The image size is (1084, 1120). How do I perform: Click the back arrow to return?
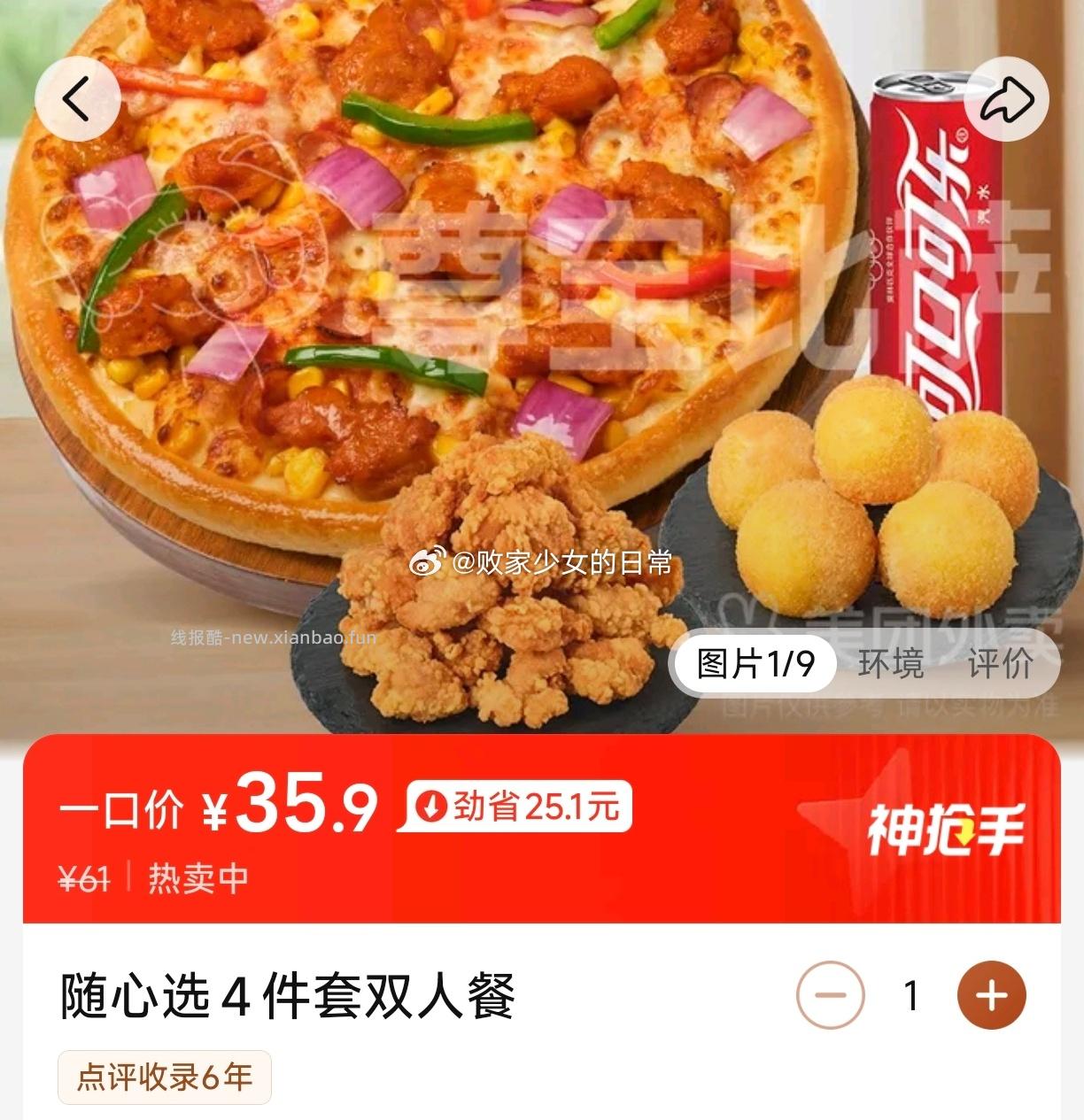tap(79, 98)
